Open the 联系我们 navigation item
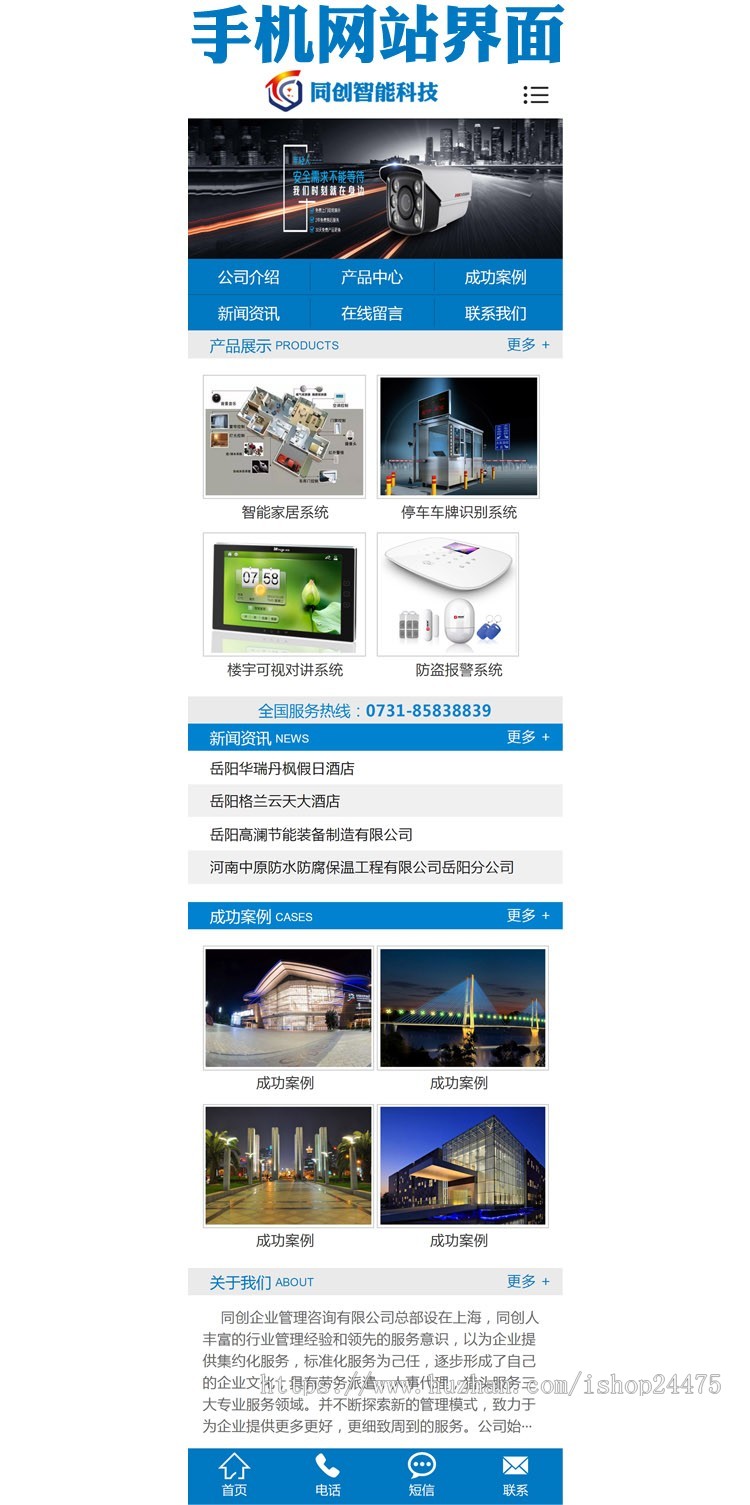 (500, 312)
